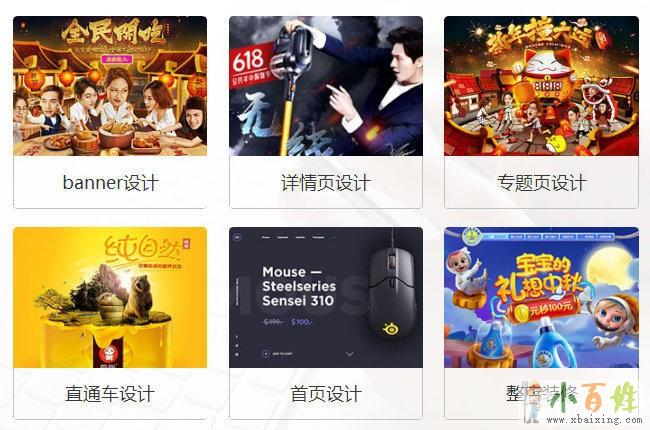The width and height of the screenshot is (650, 430).
Task: Open the 详情页设计 card
Action: tap(326, 110)
